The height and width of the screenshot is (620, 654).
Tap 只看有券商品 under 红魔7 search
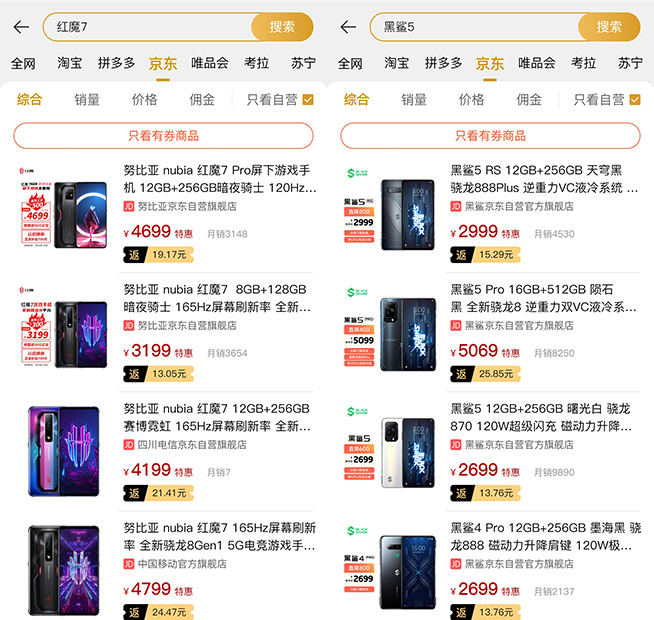[x=163, y=136]
